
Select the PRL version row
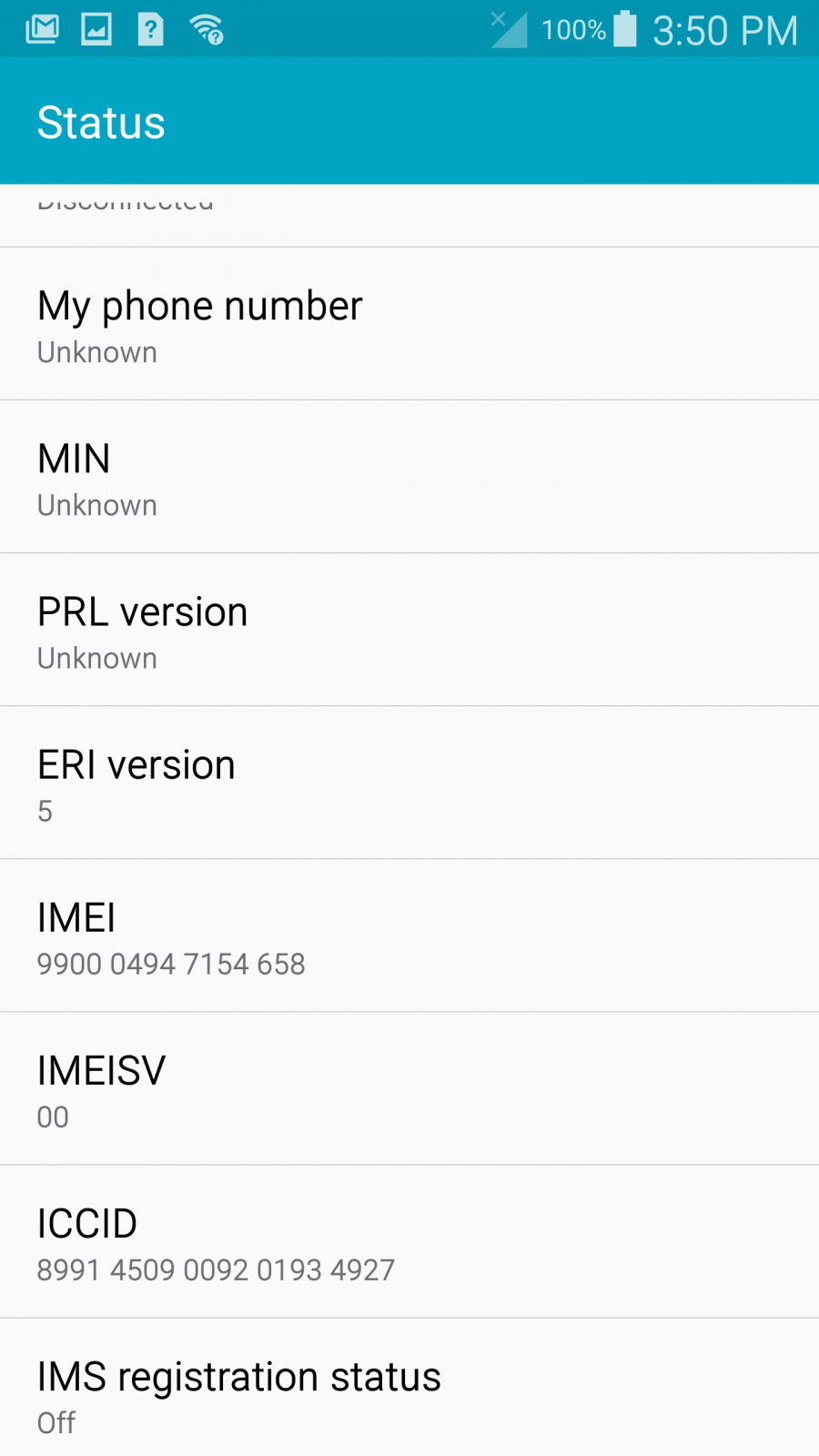point(409,630)
